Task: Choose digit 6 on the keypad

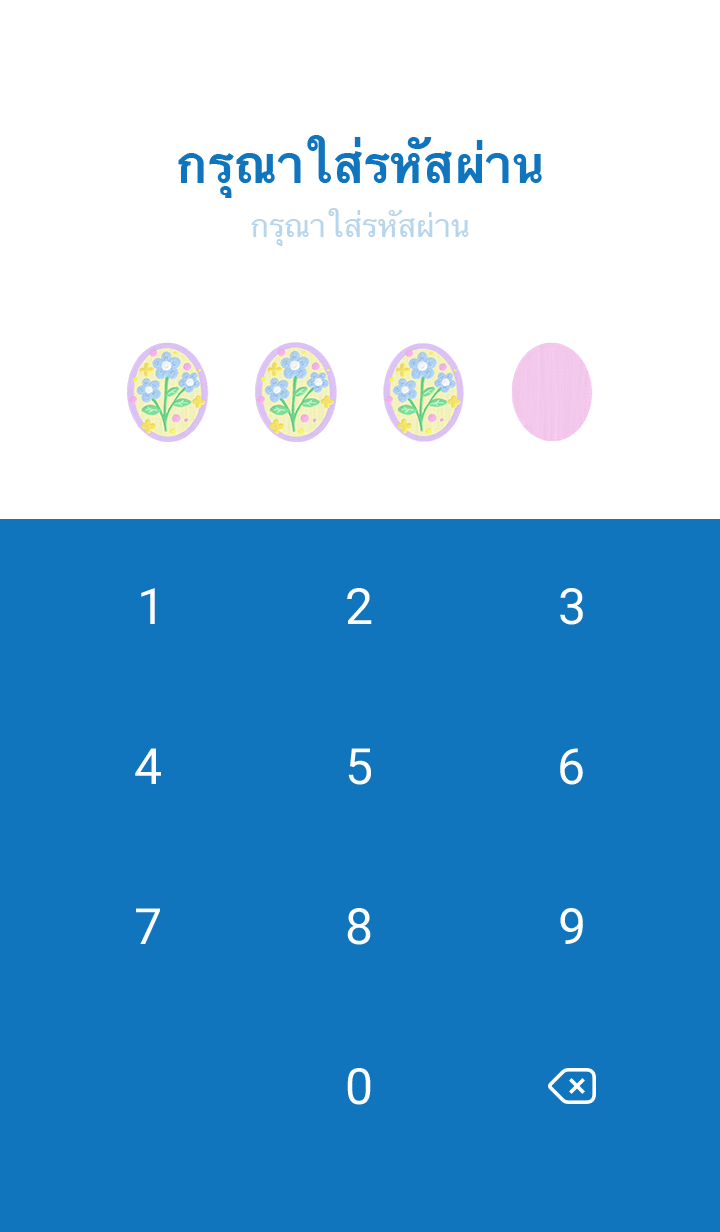Action: click(x=571, y=767)
